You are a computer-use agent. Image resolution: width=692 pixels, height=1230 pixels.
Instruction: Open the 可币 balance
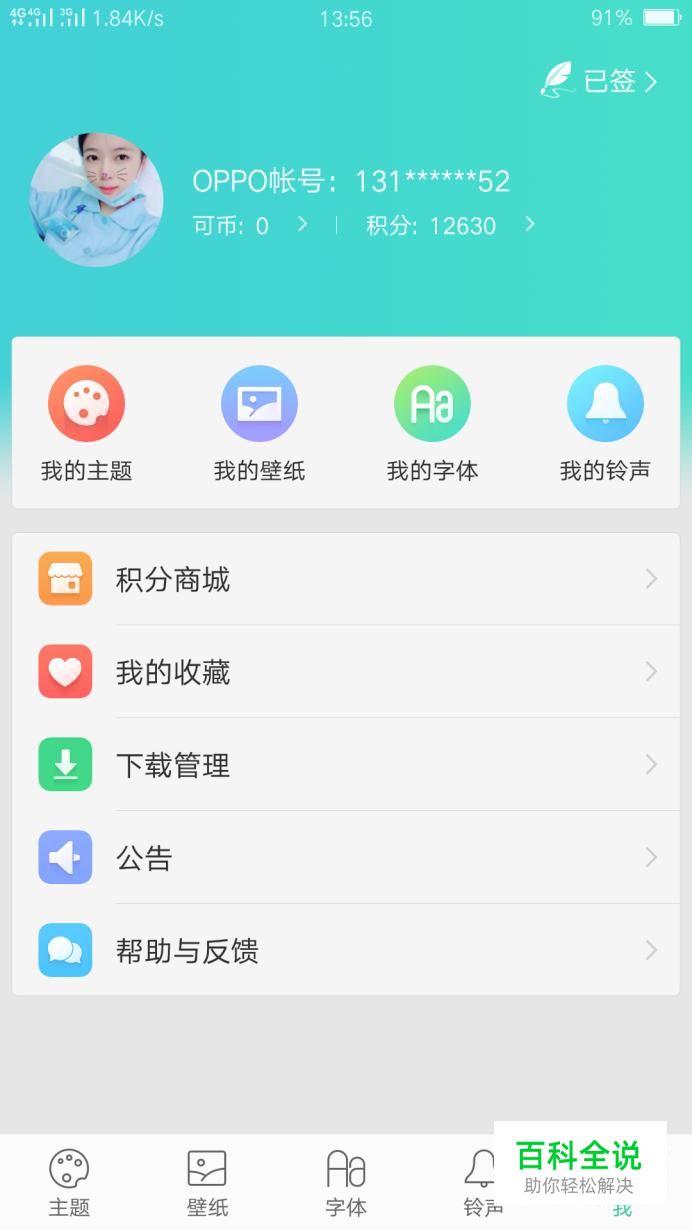click(x=250, y=226)
